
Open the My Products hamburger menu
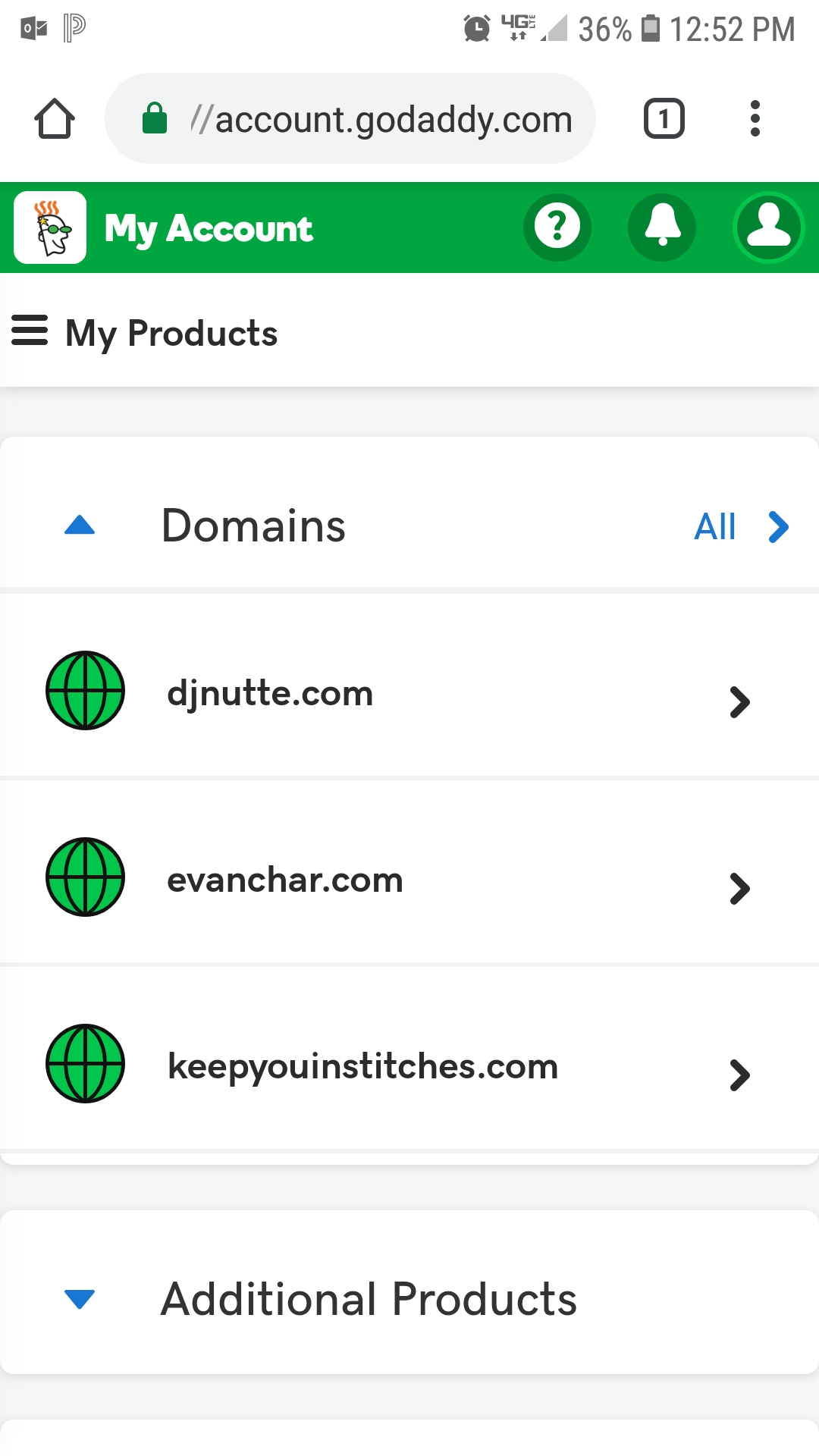(x=30, y=331)
